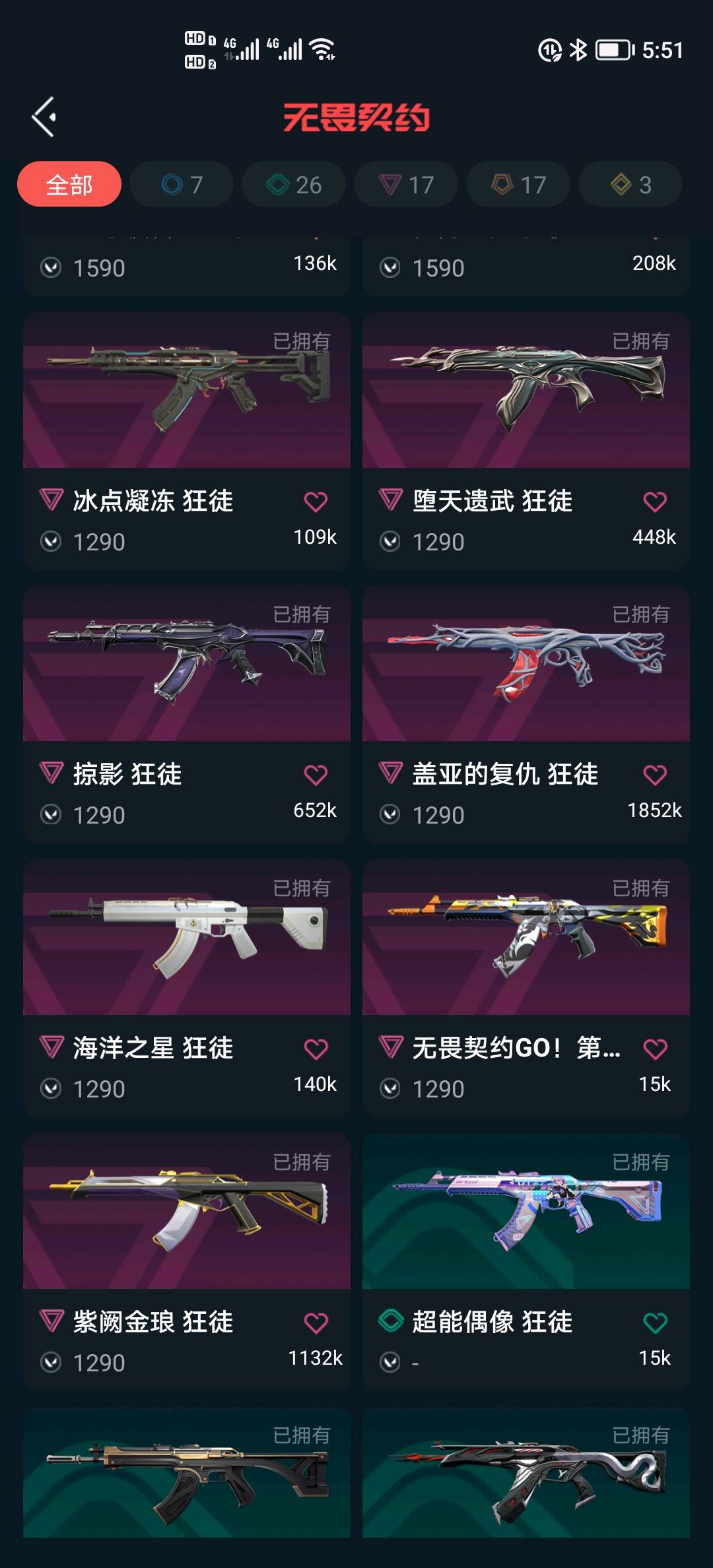This screenshot has height=1568, width=713.
Task: Like the 盖亚的复仇 狂徒 skin
Action: pyautogui.click(x=655, y=775)
